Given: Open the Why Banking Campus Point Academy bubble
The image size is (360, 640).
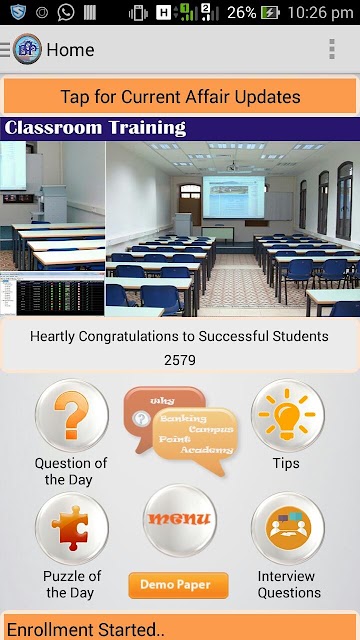Looking at the screenshot, I should click(180, 431).
